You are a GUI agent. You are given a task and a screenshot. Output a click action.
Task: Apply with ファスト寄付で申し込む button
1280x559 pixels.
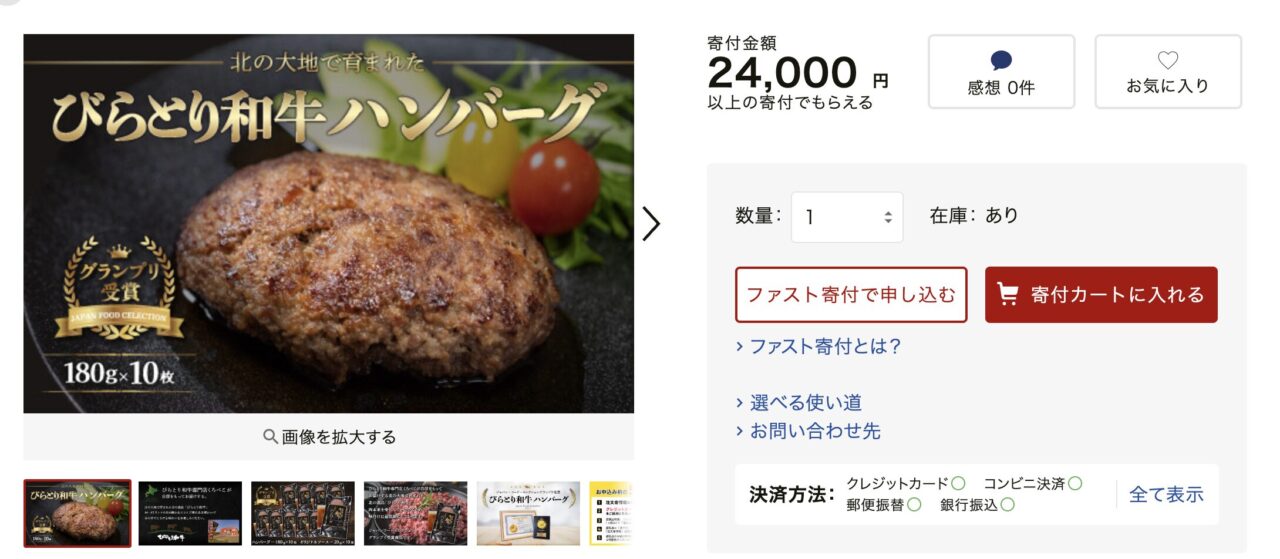(x=851, y=295)
